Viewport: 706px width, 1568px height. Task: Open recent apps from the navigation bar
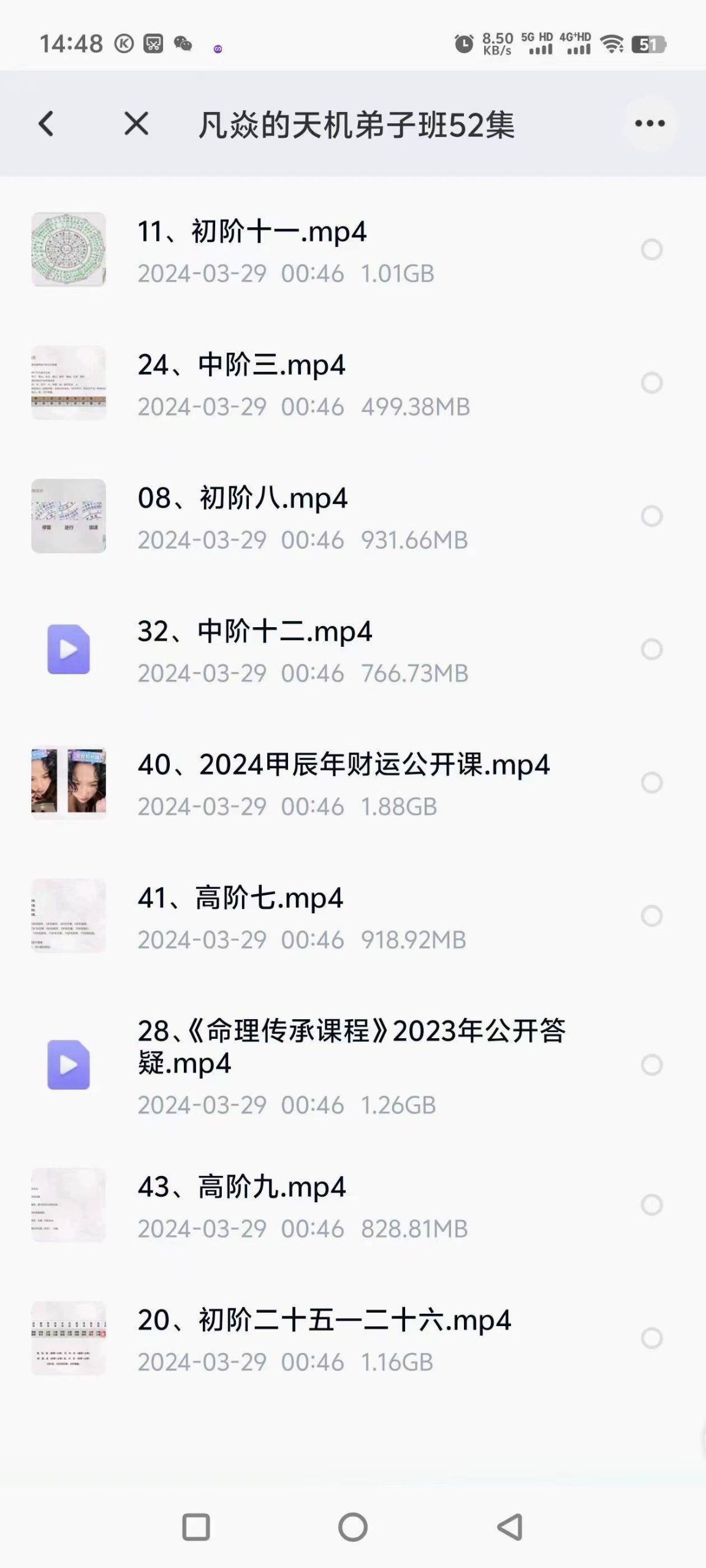click(x=196, y=1527)
